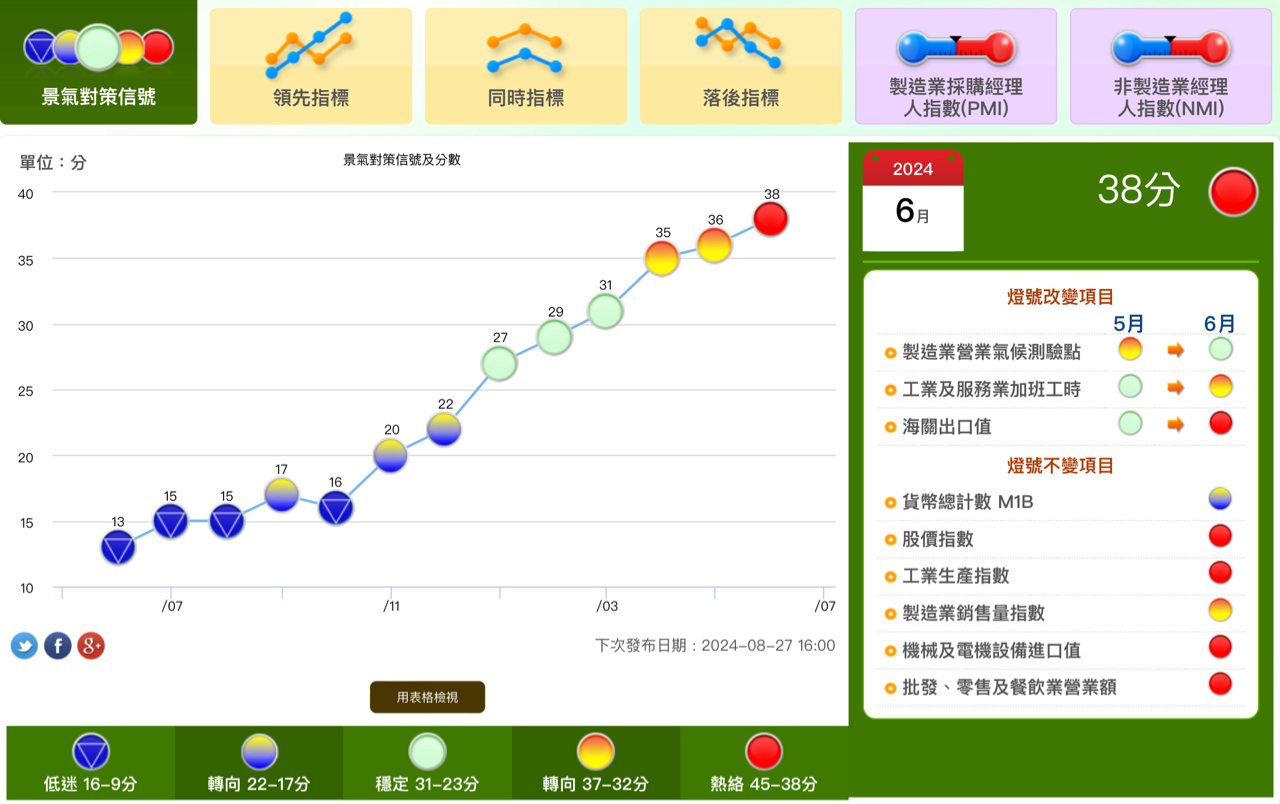1280x804 pixels.
Task: Select the 13 data point on chart
Action: tap(118, 547)
